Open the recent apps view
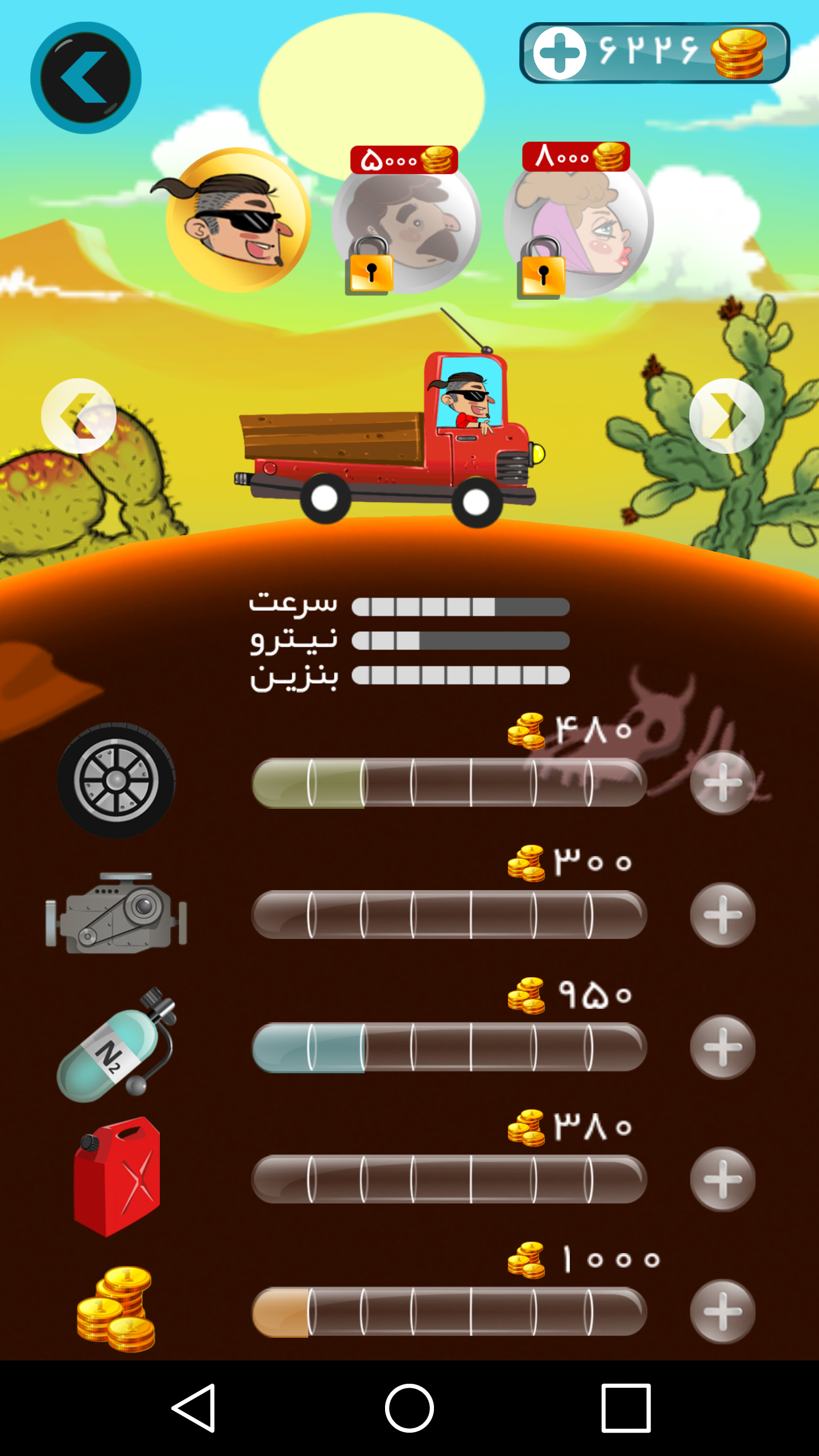 (626, 1408)
